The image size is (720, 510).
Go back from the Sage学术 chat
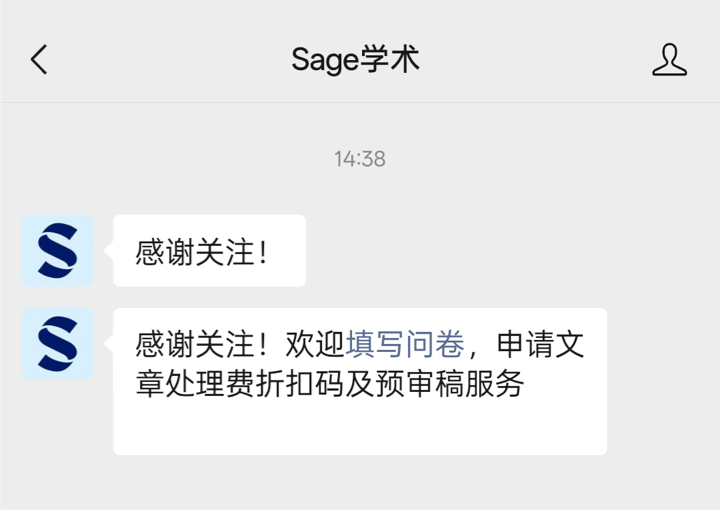point(38,60)
